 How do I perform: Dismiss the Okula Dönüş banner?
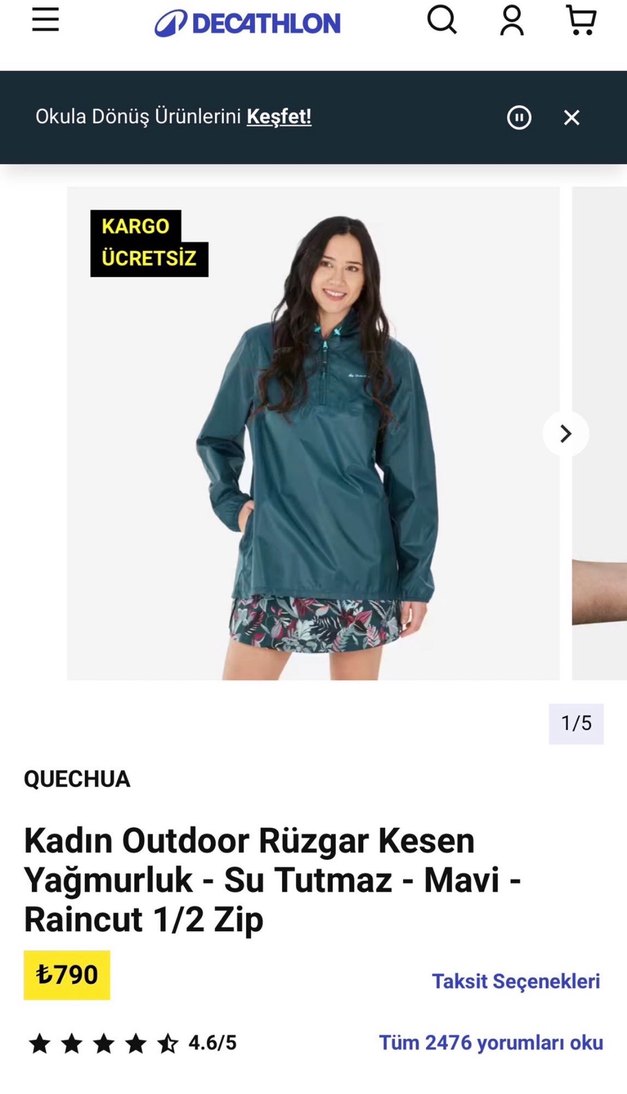pos(572,118)
